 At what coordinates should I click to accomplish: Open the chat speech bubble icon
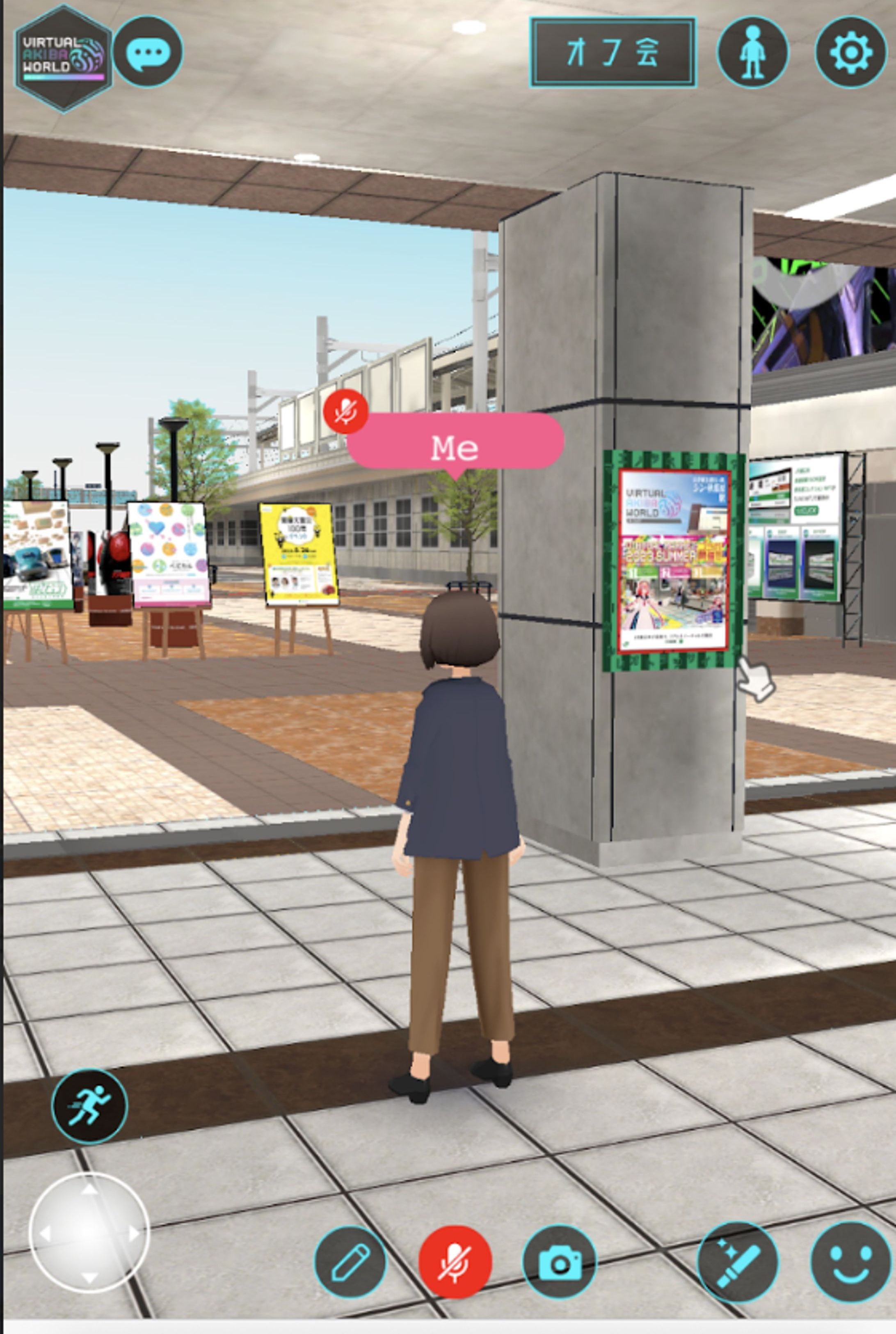pos(148,51)
